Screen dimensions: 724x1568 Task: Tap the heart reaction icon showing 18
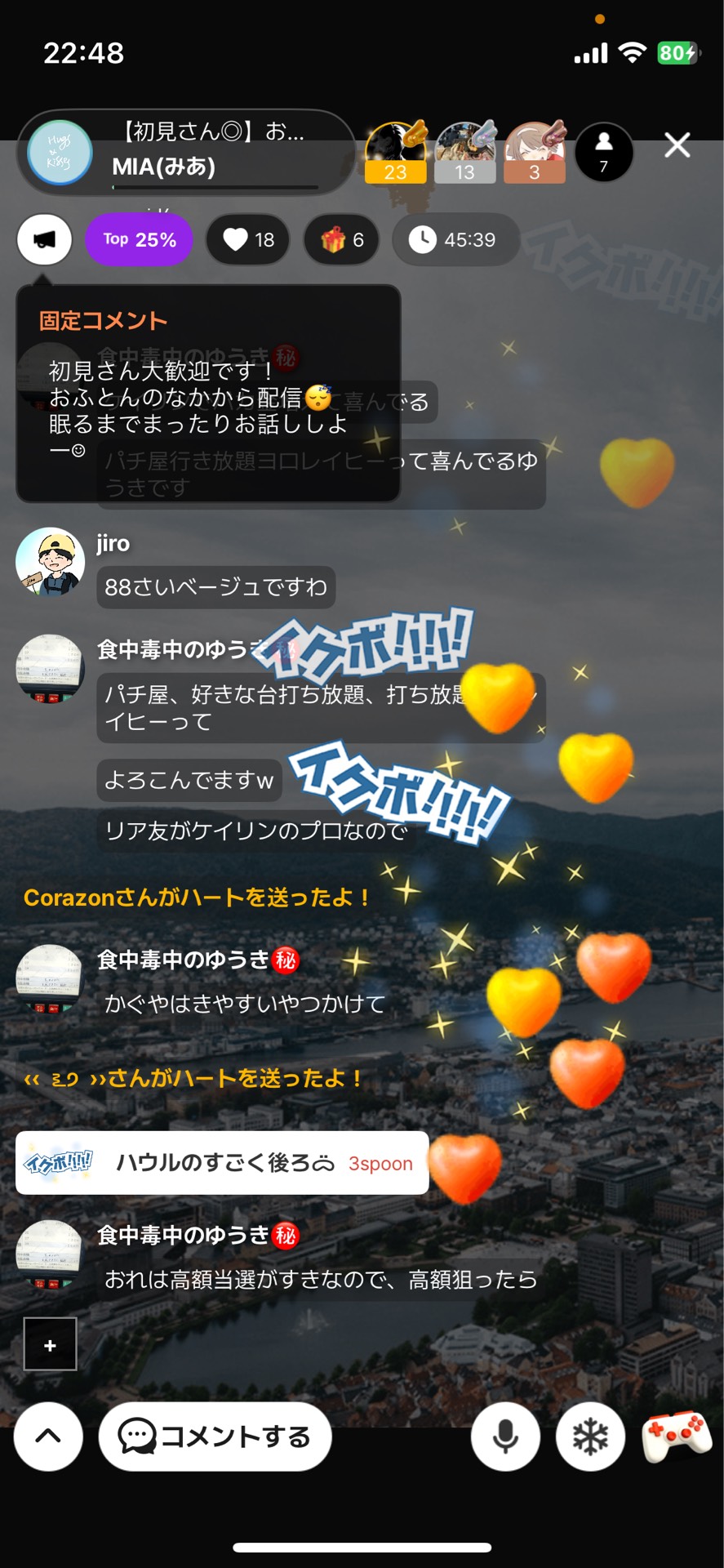pos(247,239)
